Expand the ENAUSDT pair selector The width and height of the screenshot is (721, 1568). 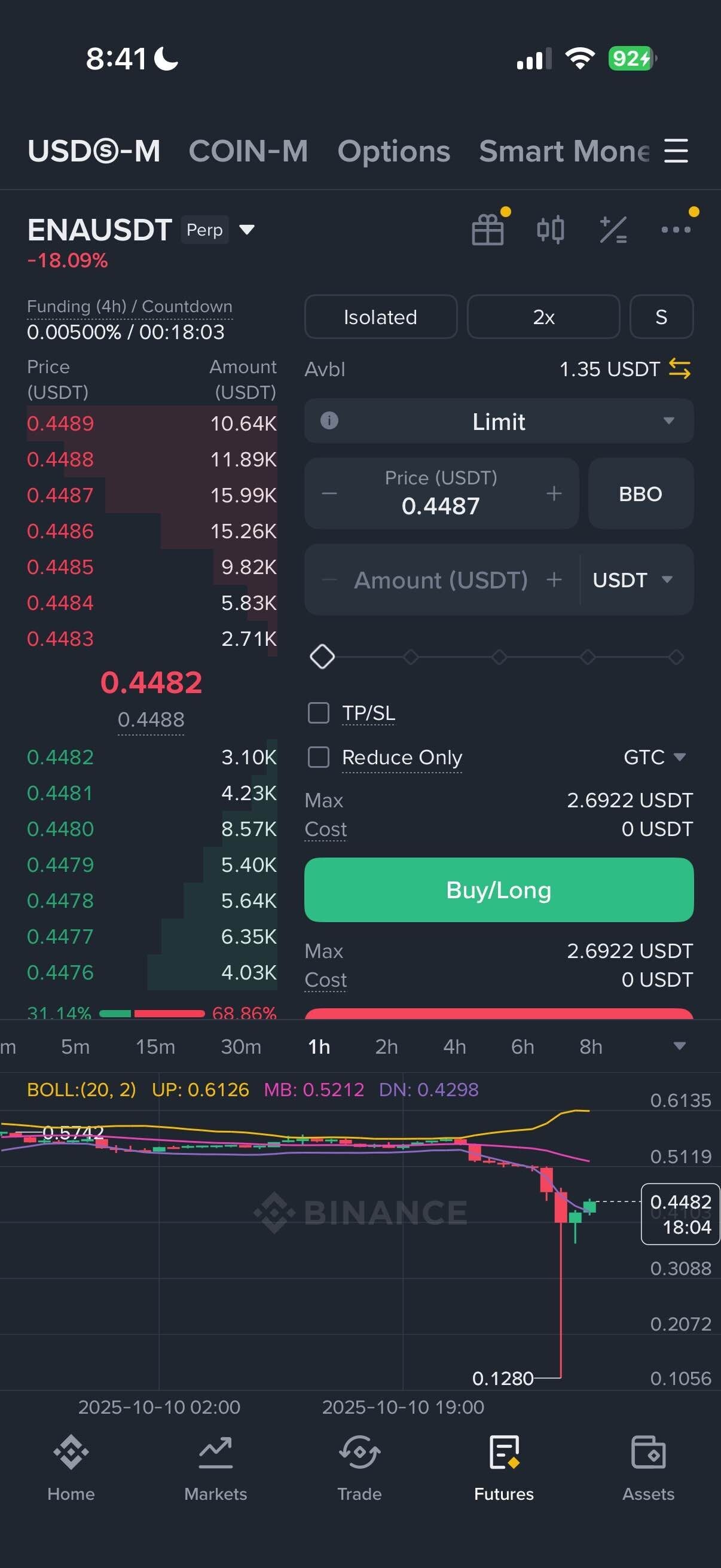point(246,230)
